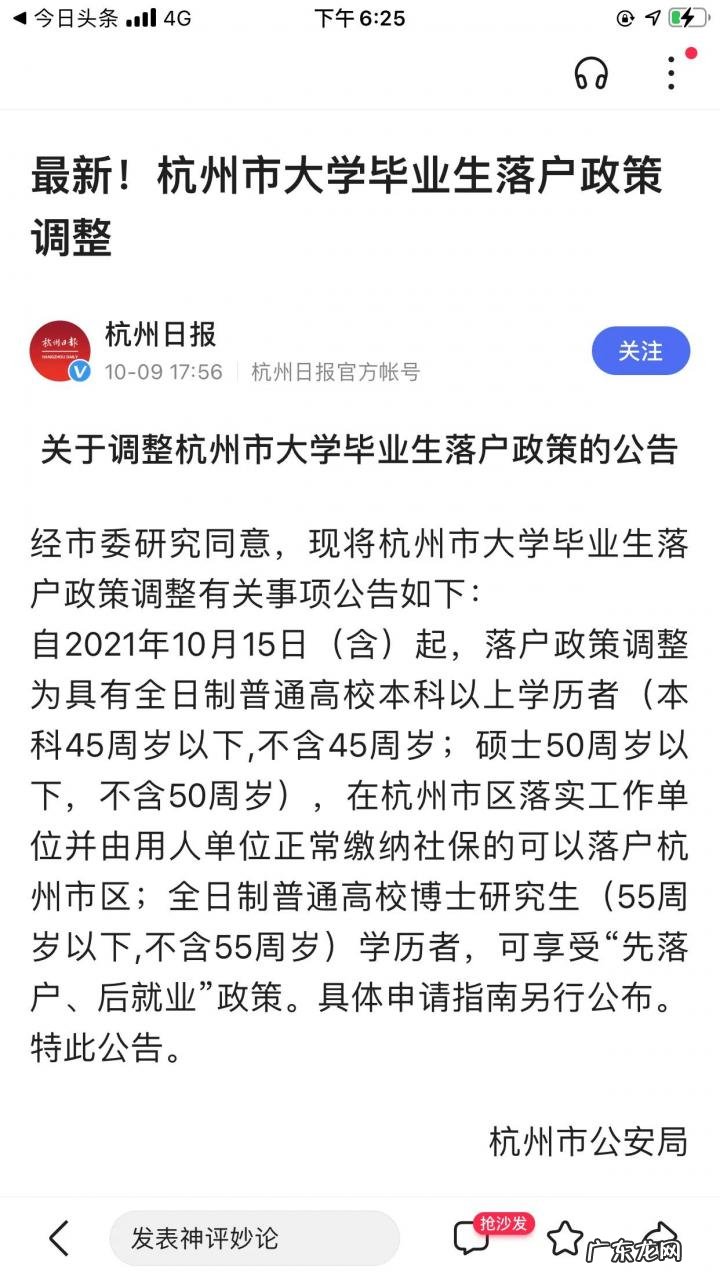Tap the 杭州日报 circular avatar
Viewport: 720px width, 1280px height.
coord(60,348)
